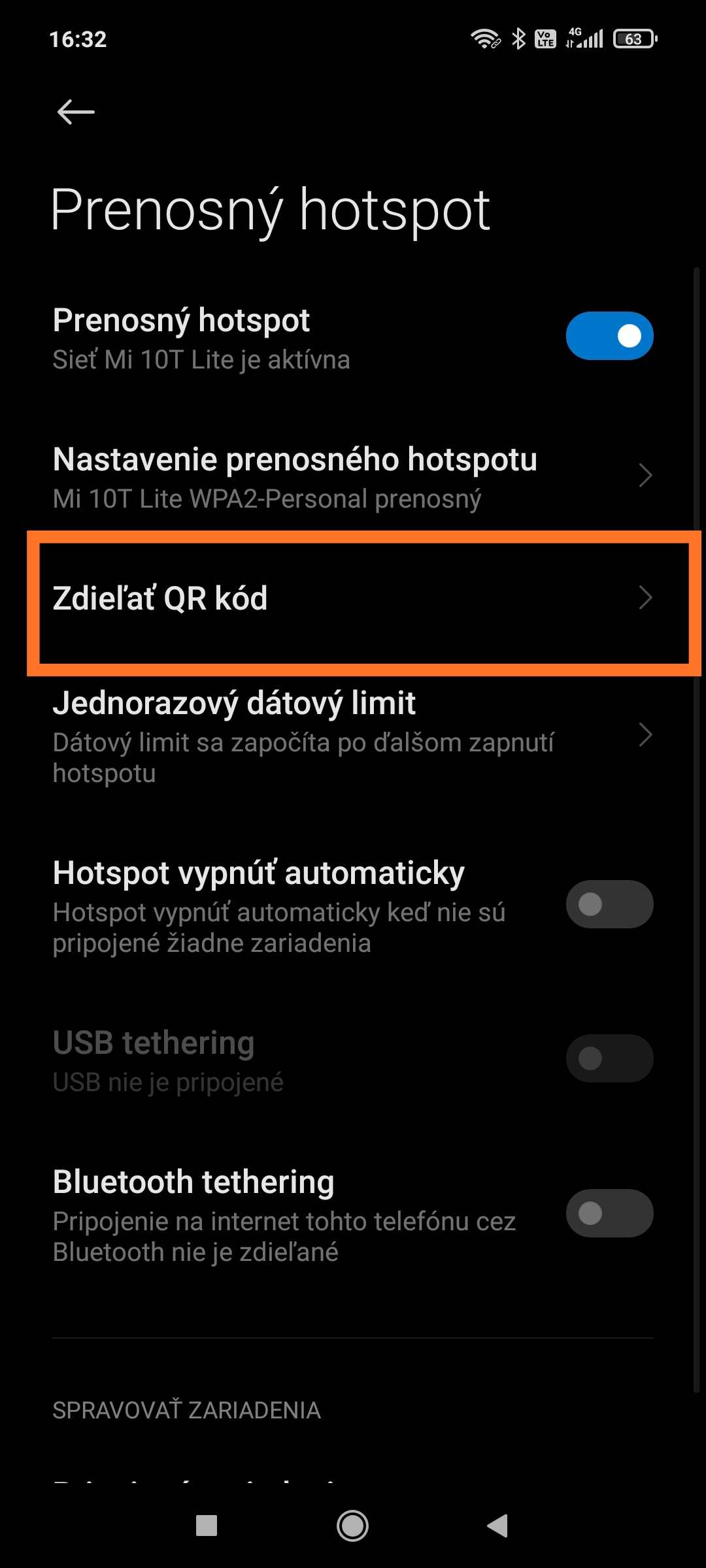Turn off the Prenosný hotspot switch
The width and height of the screenshot is (706, 1568).
click(609, 336)
